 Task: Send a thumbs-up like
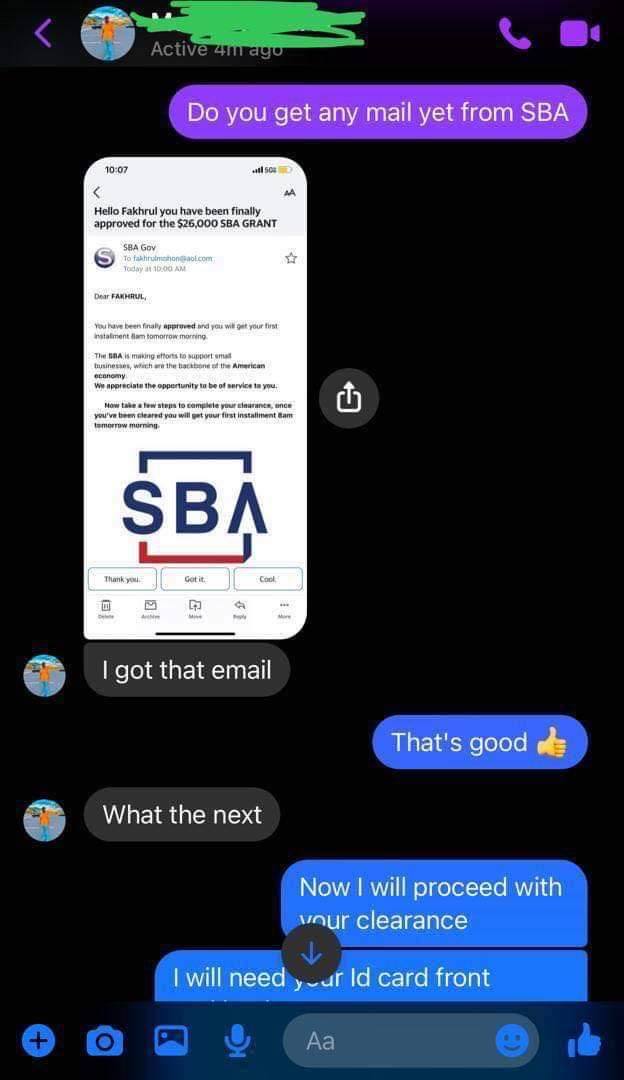pos(584,1041)
